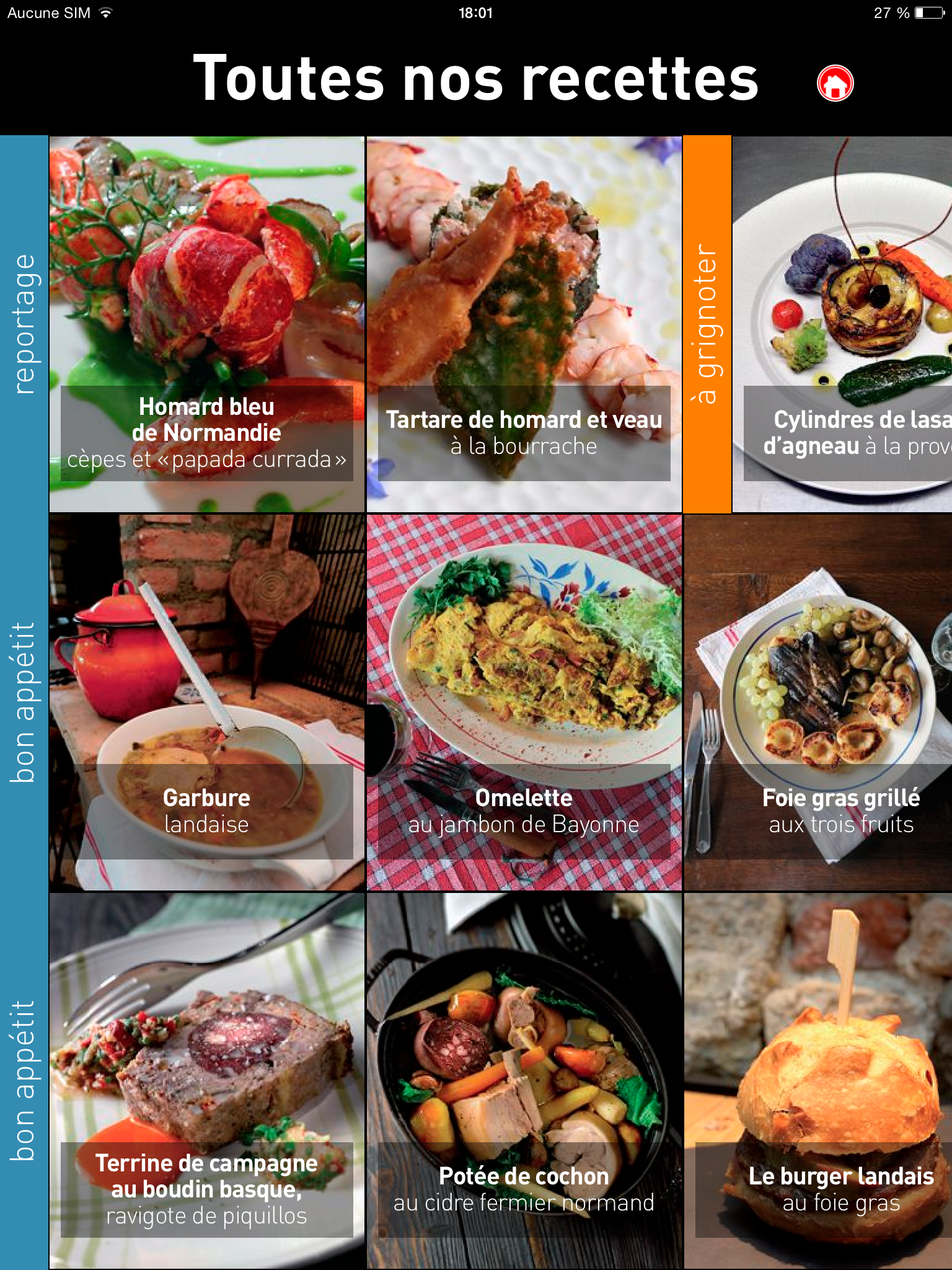The width and height of the screenshot is (952, 1270).
Task: Open Homard bleu de Normandie recipe
Action: (206, 324)
